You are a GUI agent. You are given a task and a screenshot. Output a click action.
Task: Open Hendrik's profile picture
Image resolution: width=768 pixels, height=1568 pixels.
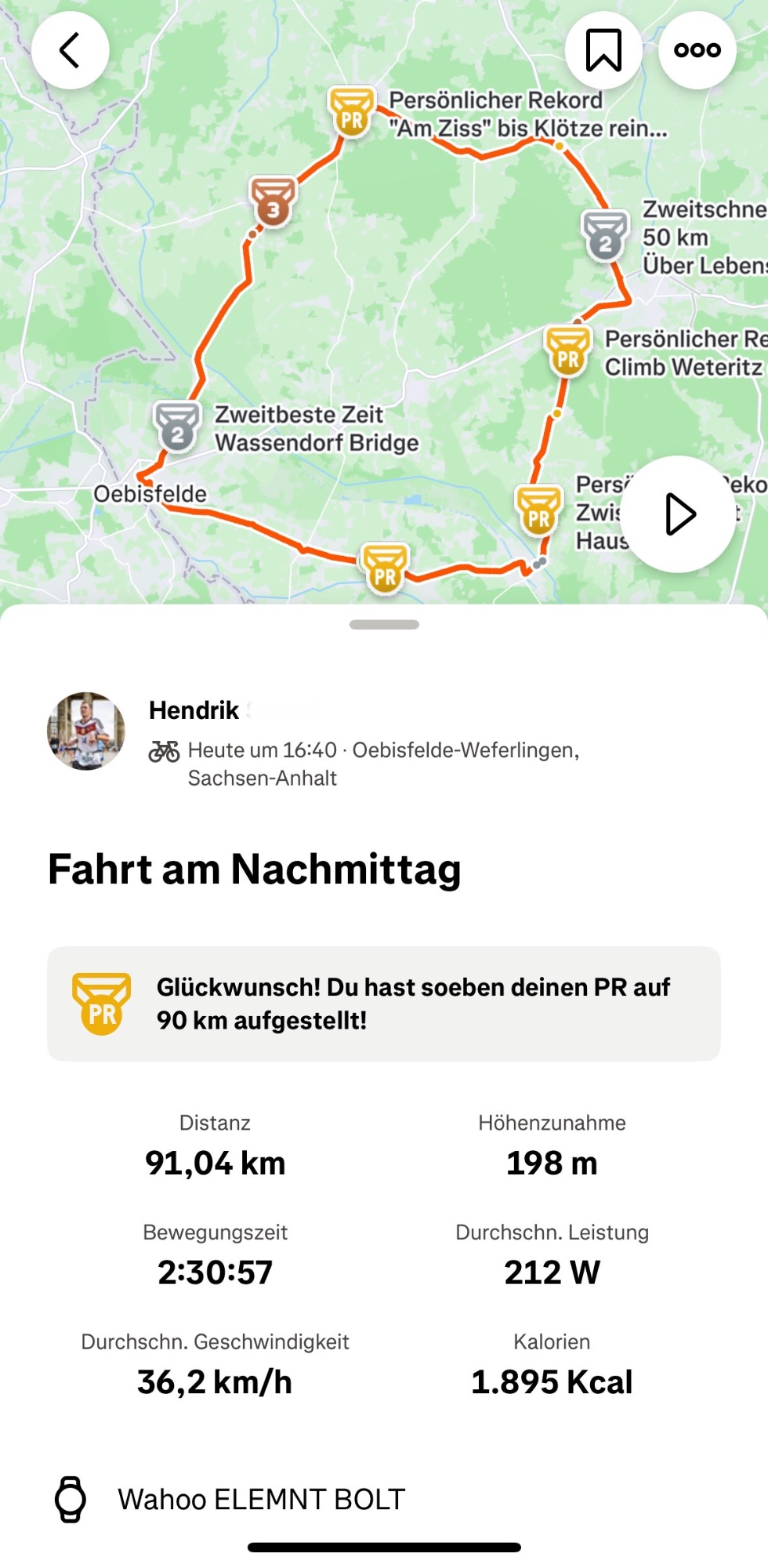click(x=86, y=731)
